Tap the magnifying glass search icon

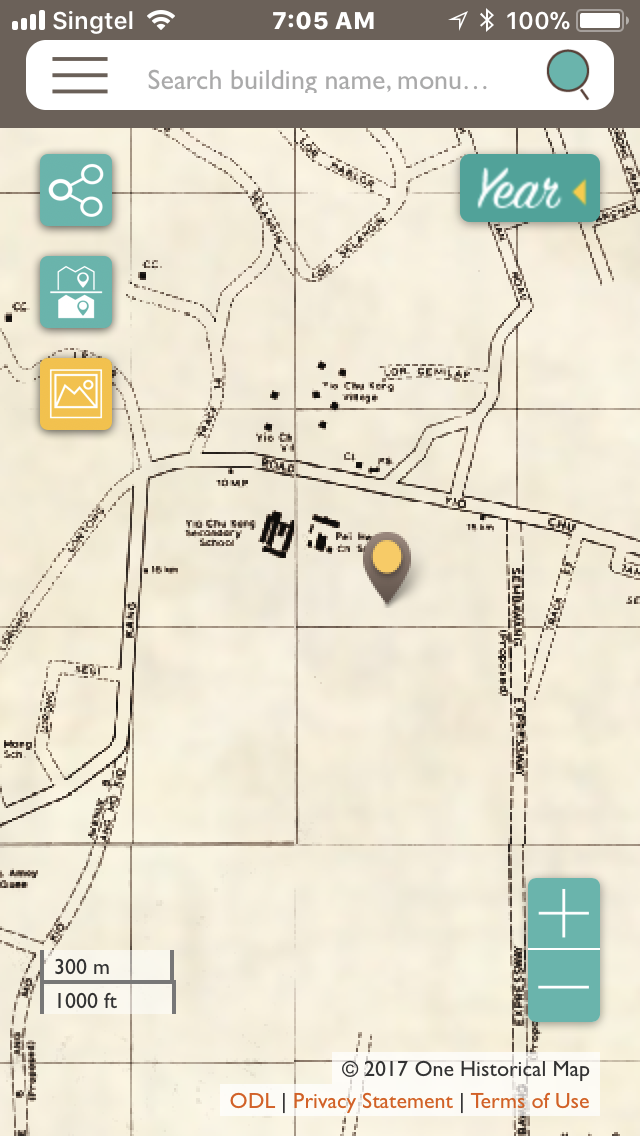pyautogui.click(x=568, y=75)
